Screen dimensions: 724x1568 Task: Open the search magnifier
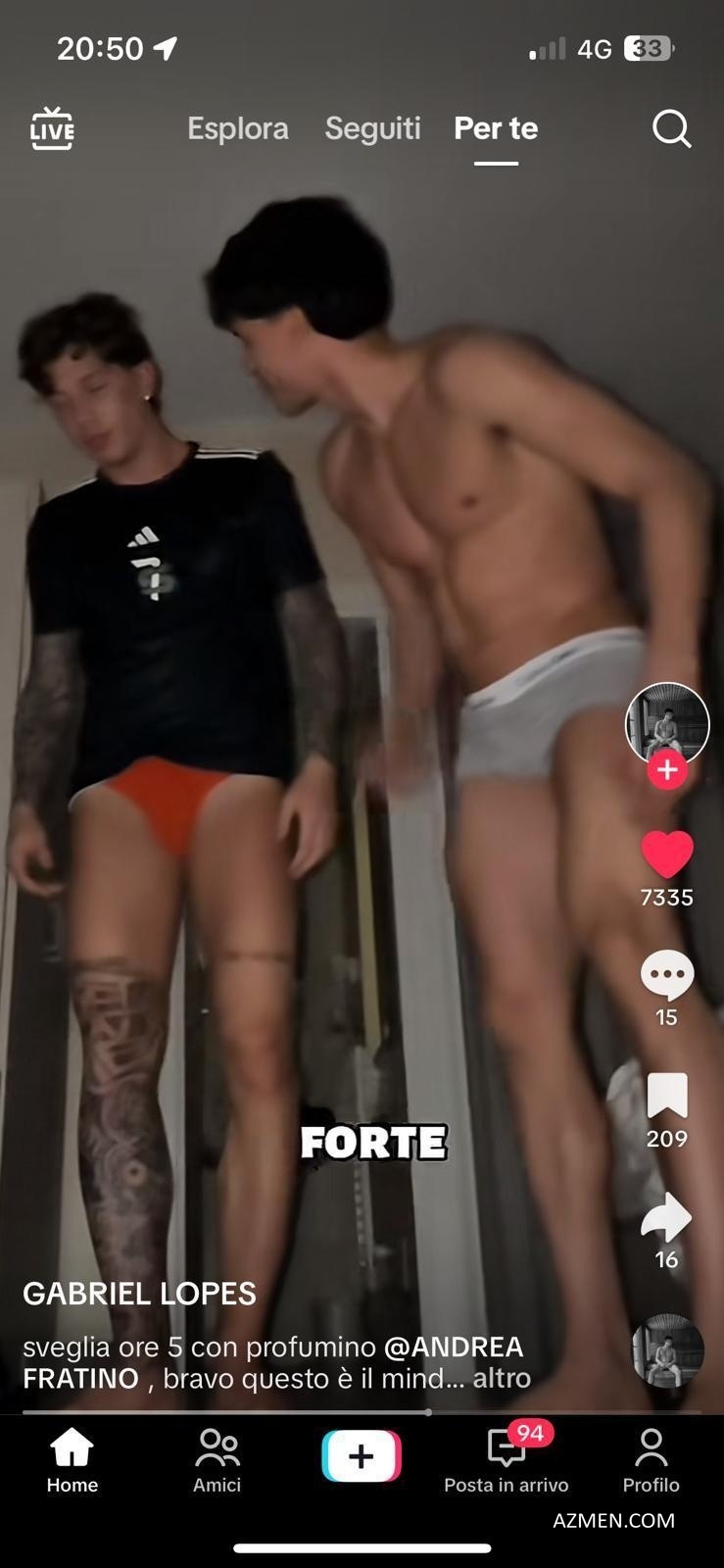pos(672,128)
